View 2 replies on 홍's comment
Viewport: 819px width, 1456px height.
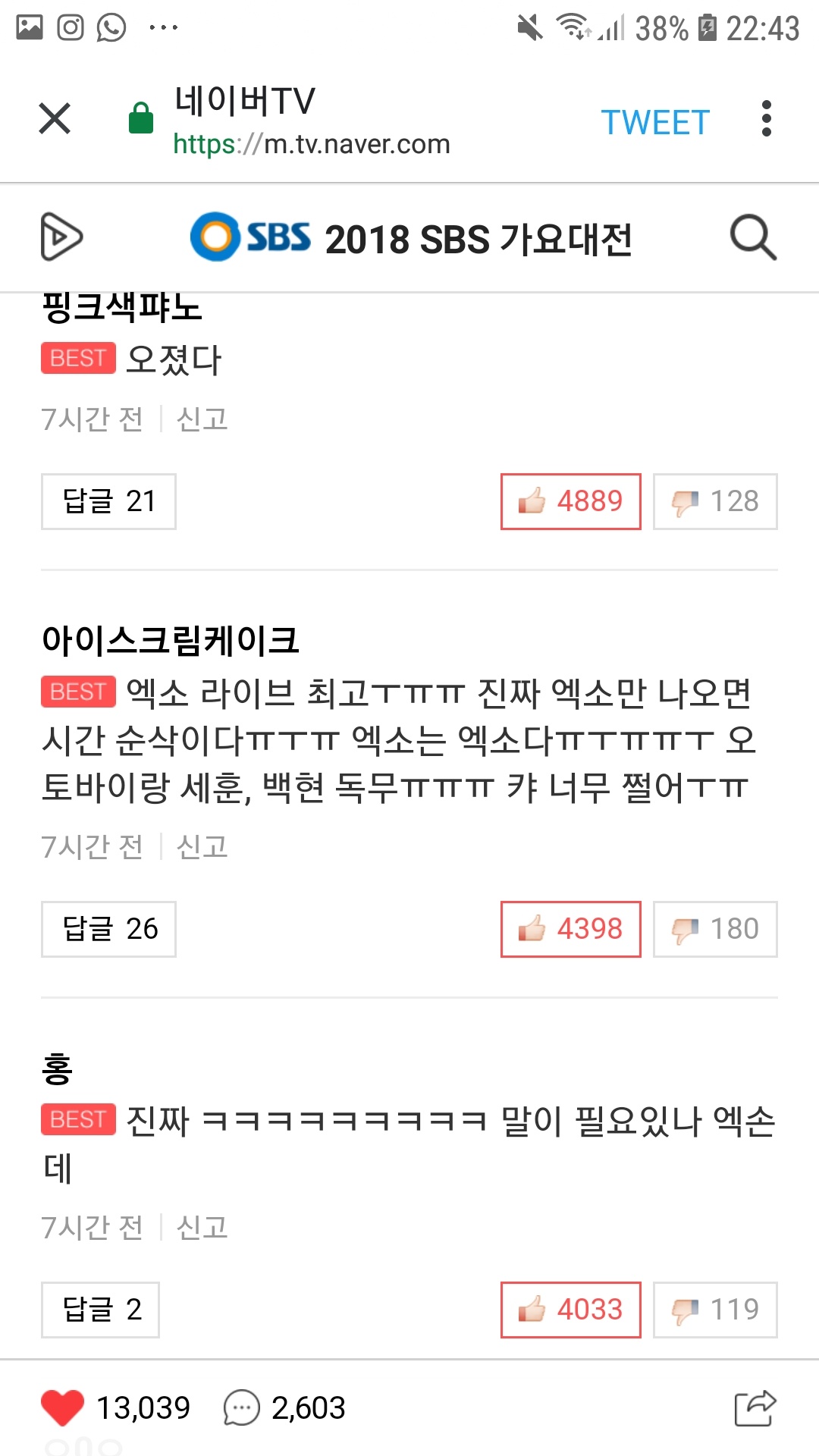[x=100, y=1310]
